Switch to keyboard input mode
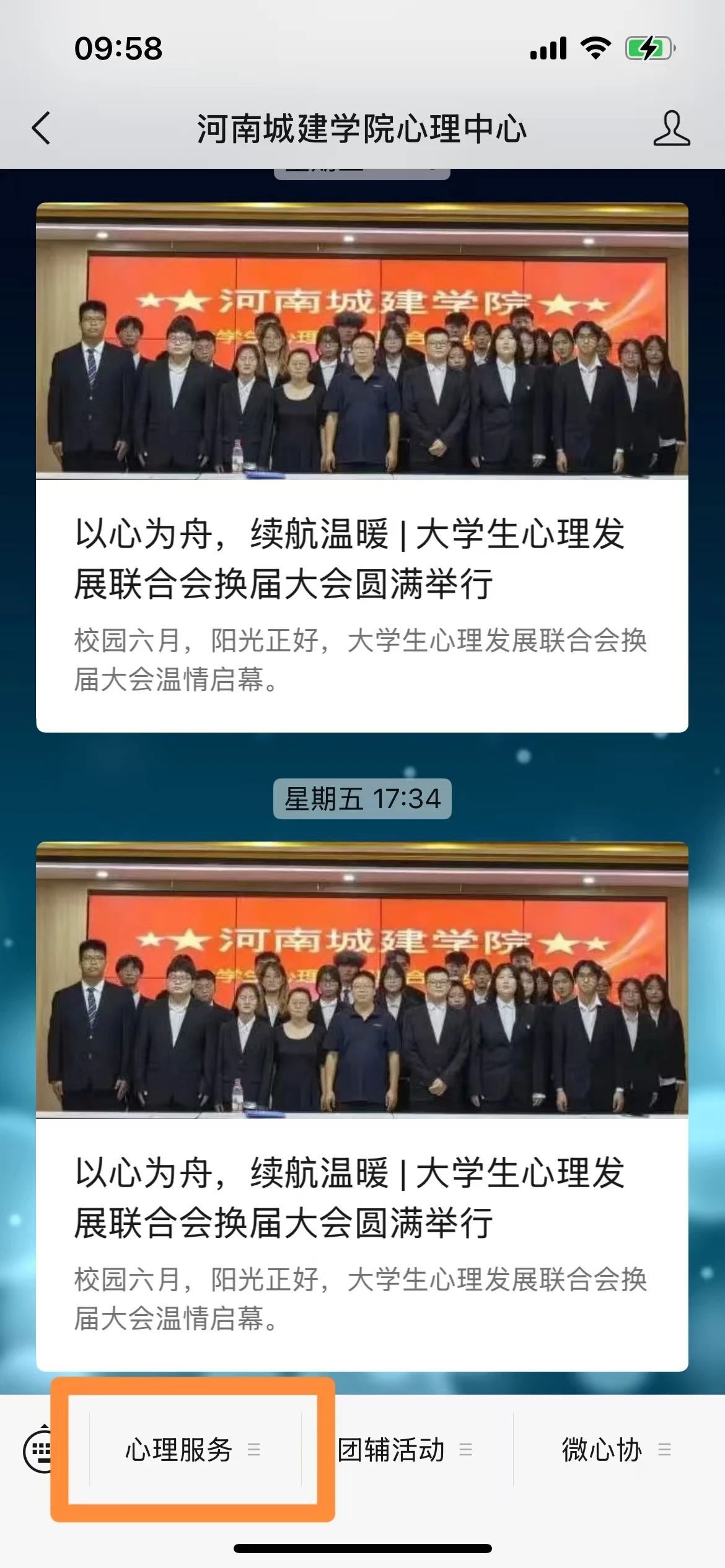 coord(38,1450)
